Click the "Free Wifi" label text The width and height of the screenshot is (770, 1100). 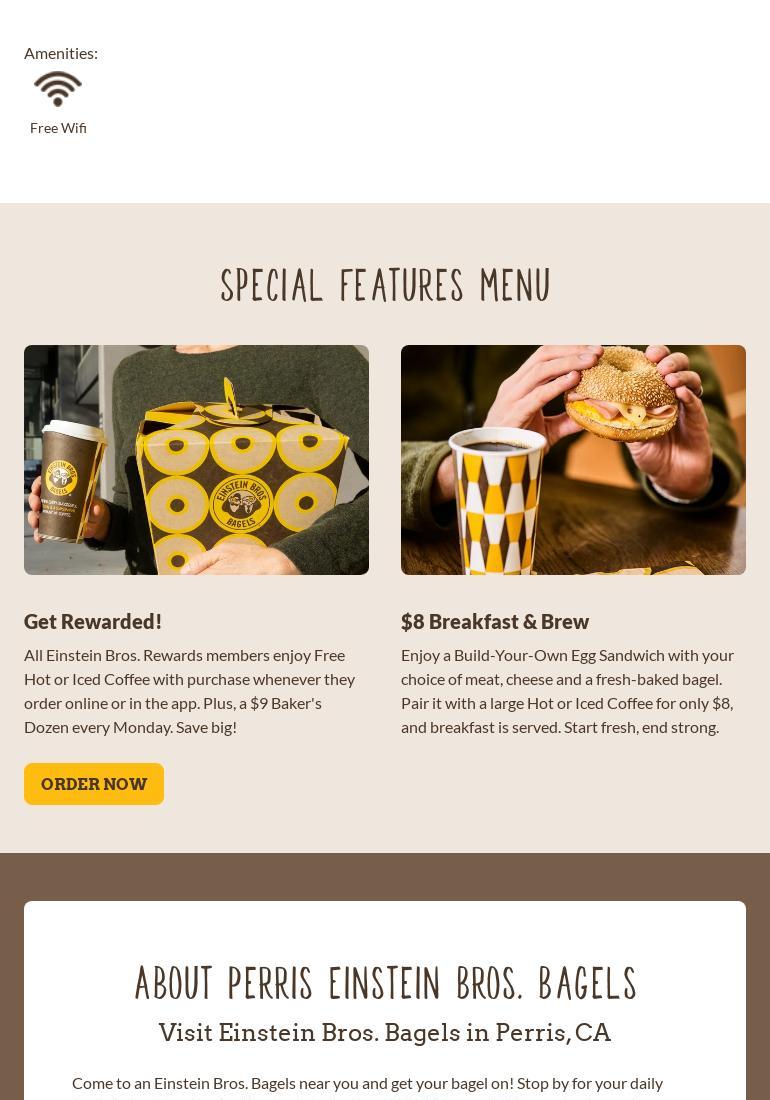pos(58,127)
